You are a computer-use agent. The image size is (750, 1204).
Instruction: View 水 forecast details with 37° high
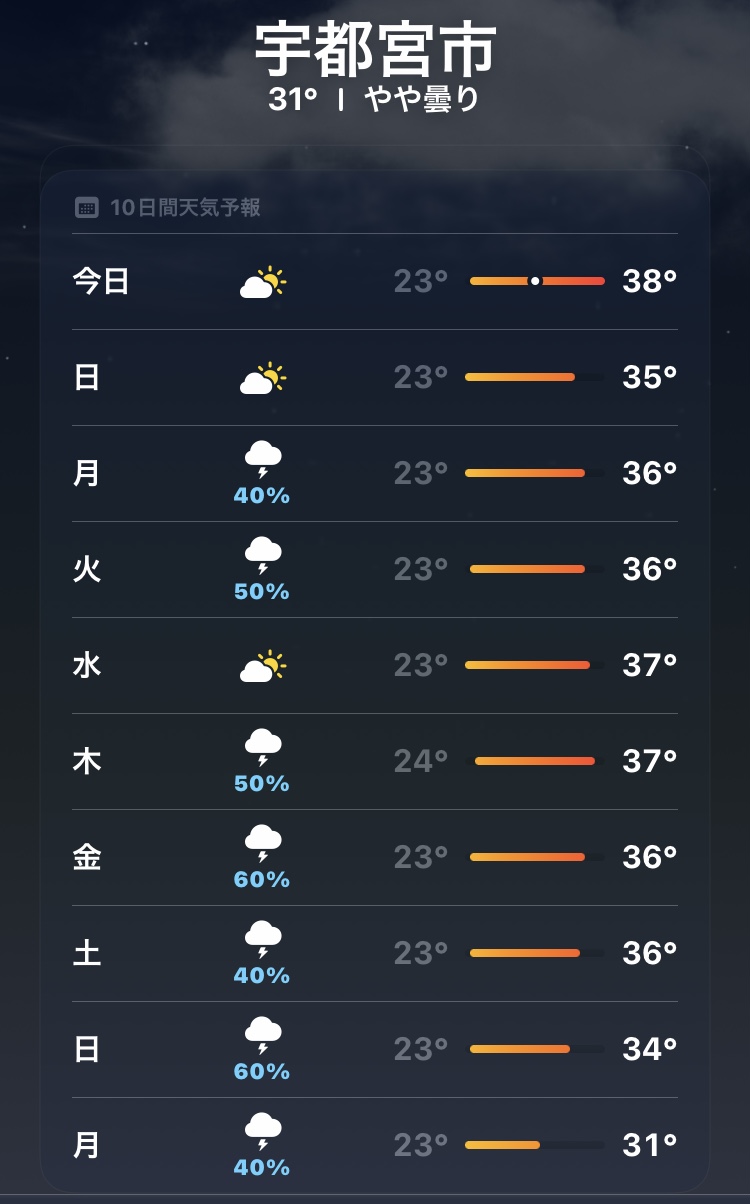[375, 666]
